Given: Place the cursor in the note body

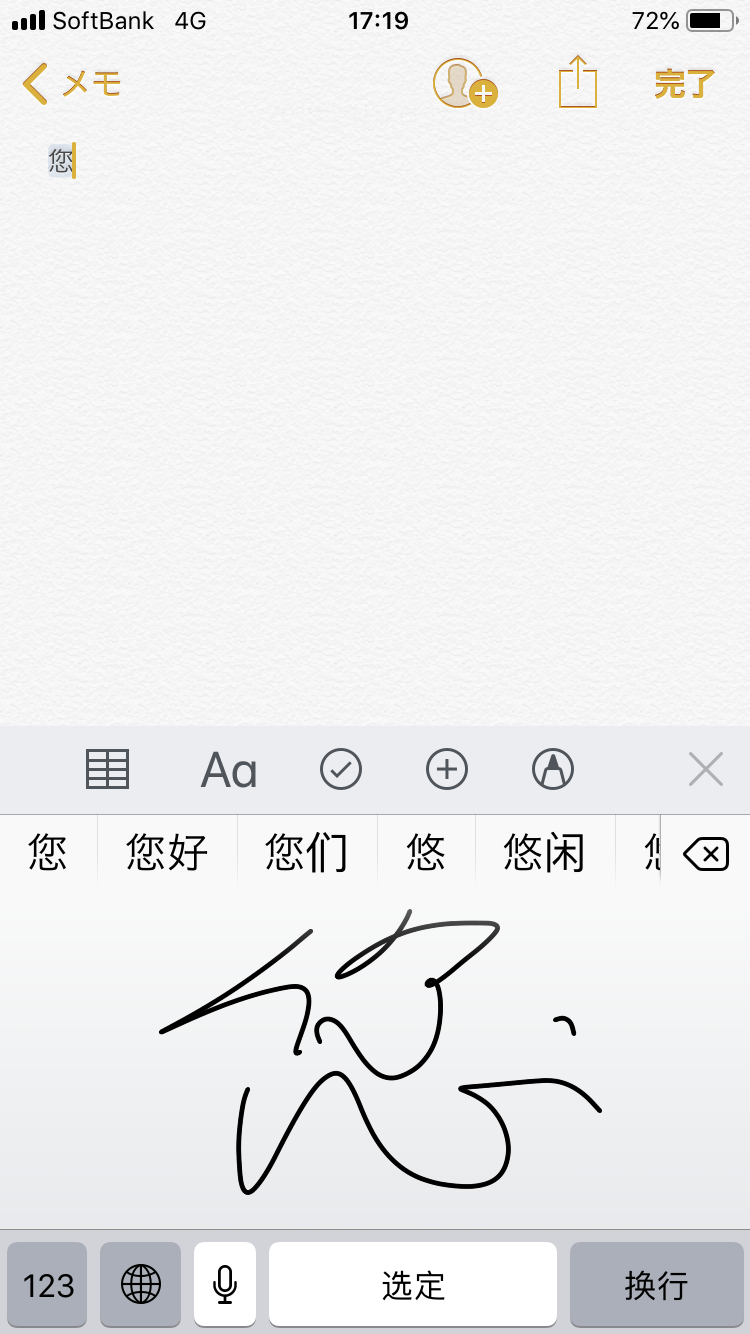Looking at the screenshot, I should pyautogui.click(x=375, y=400).
